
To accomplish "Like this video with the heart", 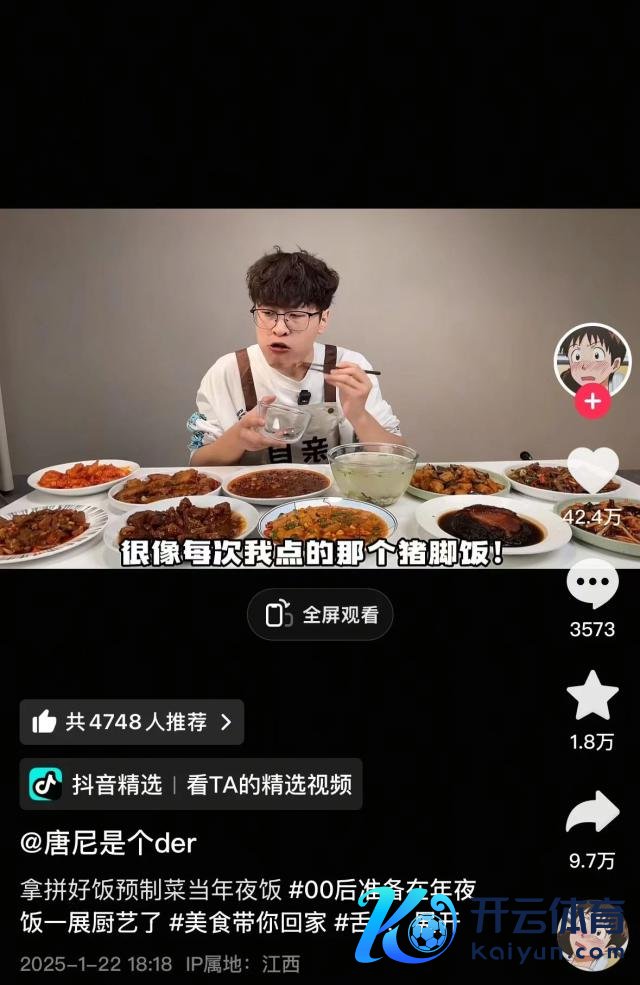I will (592, 471).
